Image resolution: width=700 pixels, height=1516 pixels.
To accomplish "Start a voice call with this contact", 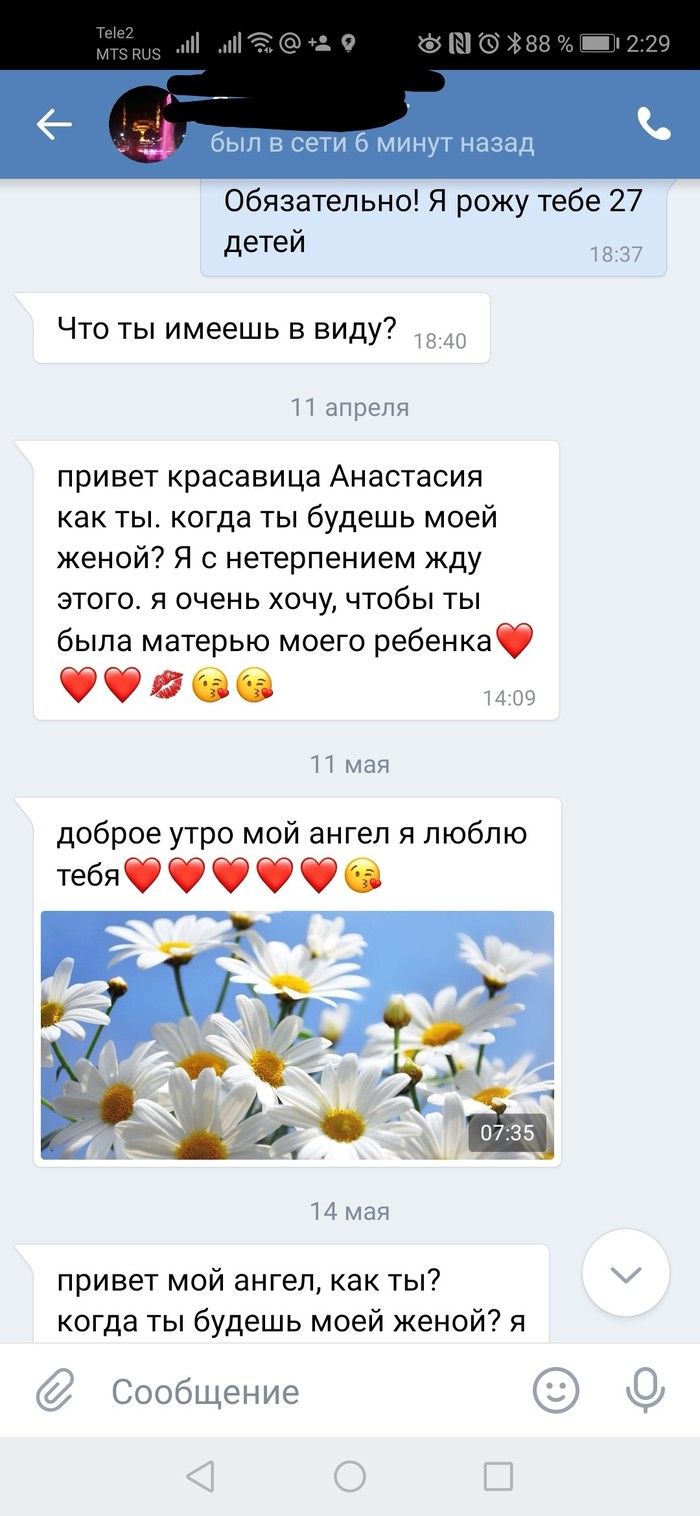I will pyautogui.click(x=654, y=124).
